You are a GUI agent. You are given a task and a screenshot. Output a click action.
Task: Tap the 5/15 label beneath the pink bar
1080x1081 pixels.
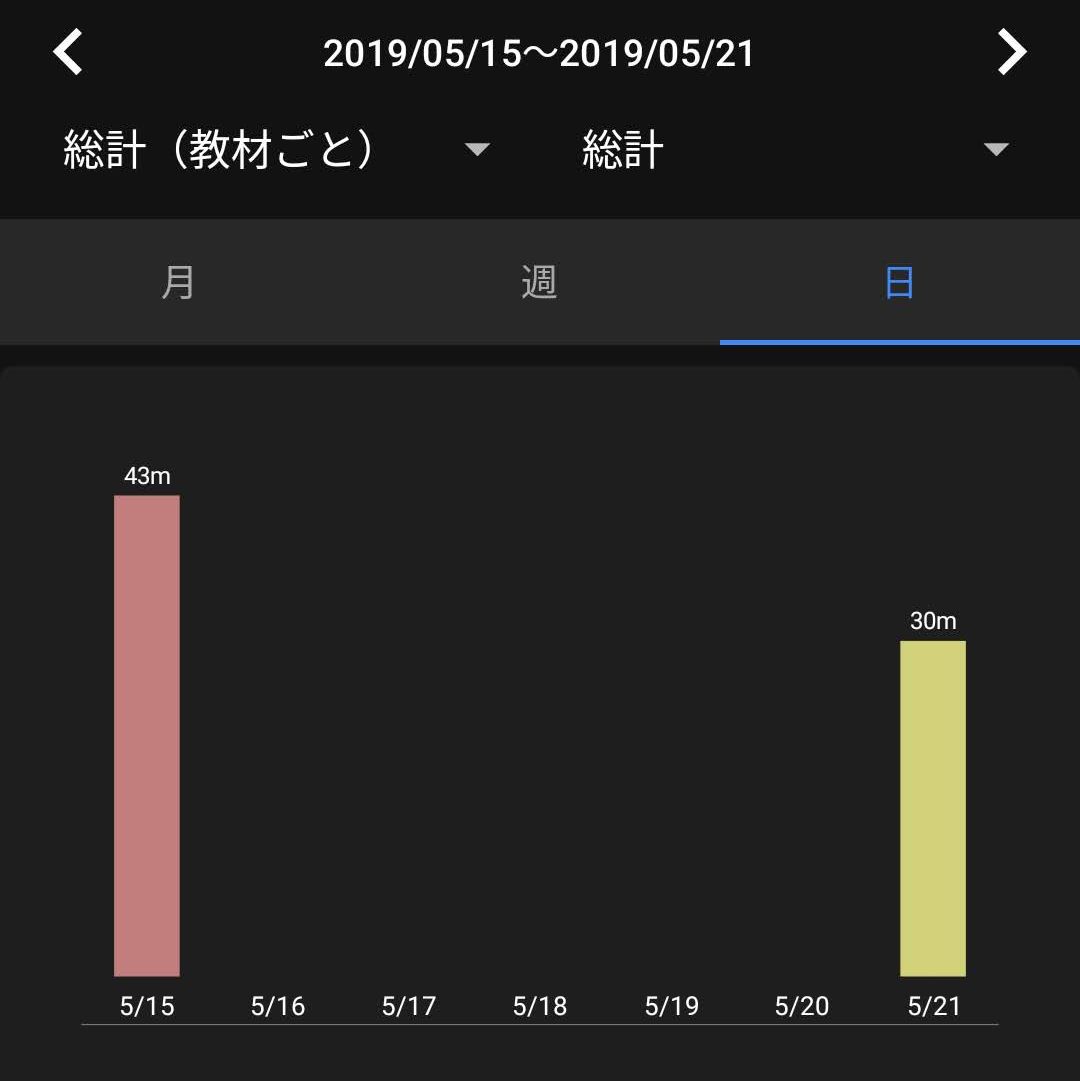[x=147, y=1007]
